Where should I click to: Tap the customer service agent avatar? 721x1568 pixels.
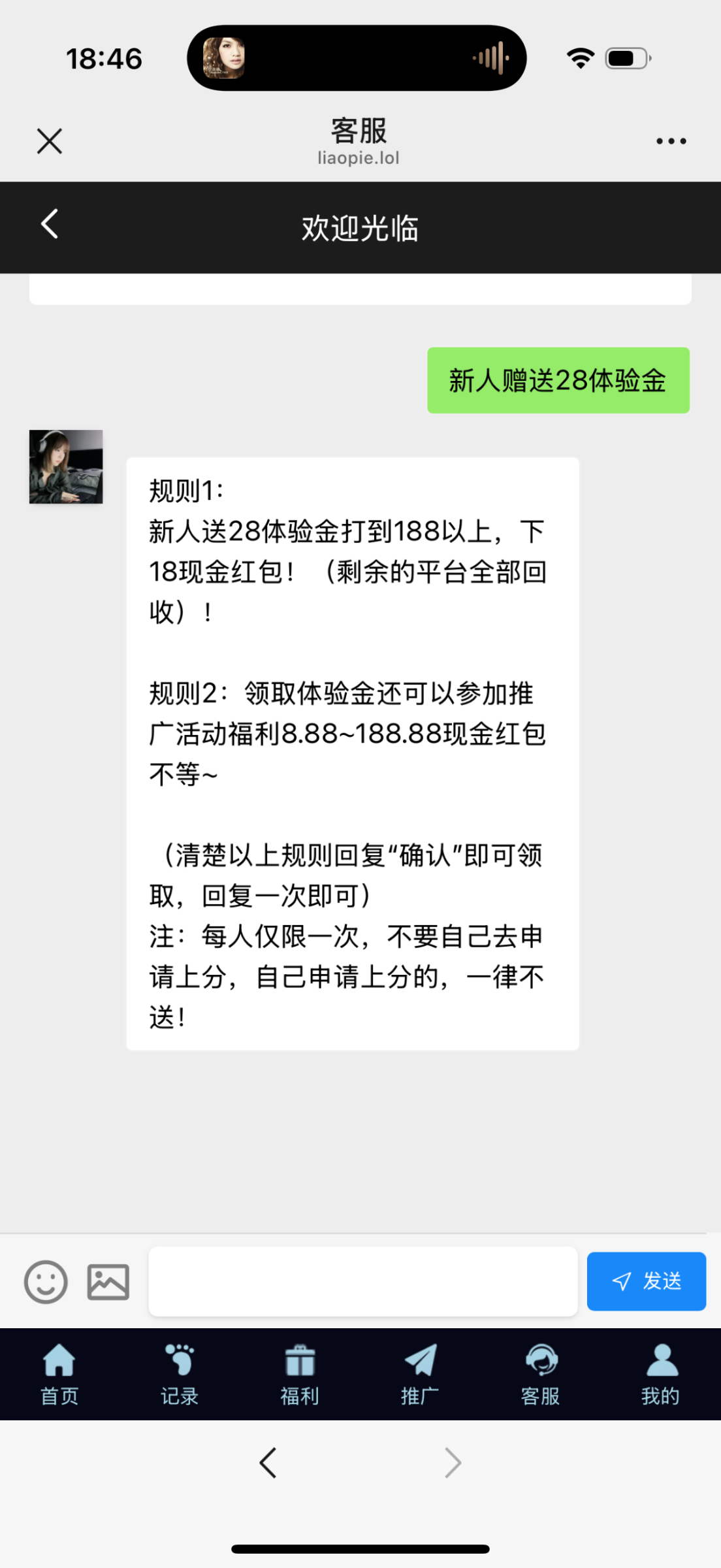click(x=66, y=466)
